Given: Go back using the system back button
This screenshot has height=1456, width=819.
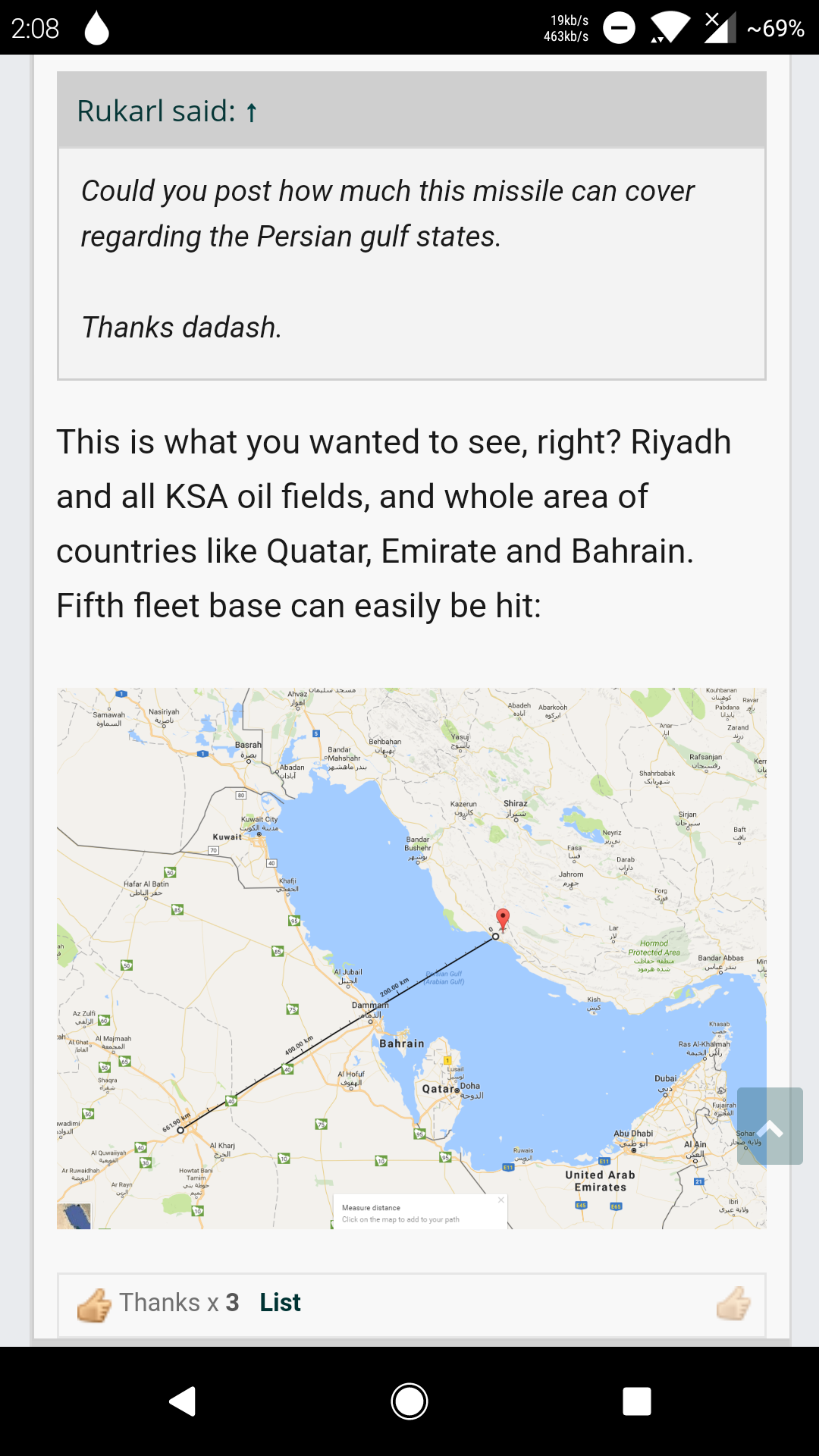Looking at the screenshot, I should pos(182,1401).
